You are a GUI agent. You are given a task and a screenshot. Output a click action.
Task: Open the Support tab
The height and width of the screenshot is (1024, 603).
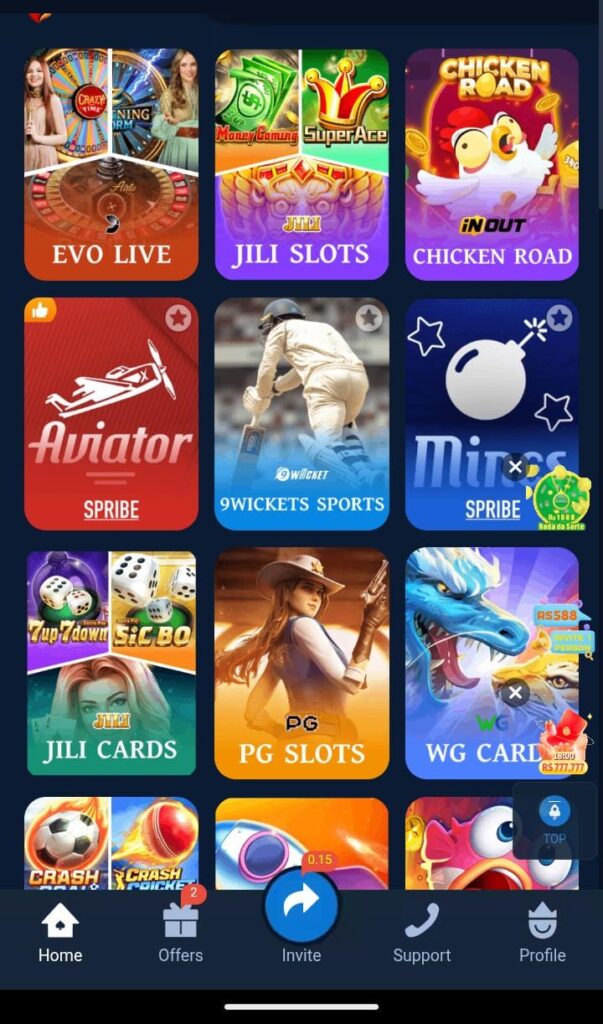tap(422, 935)
